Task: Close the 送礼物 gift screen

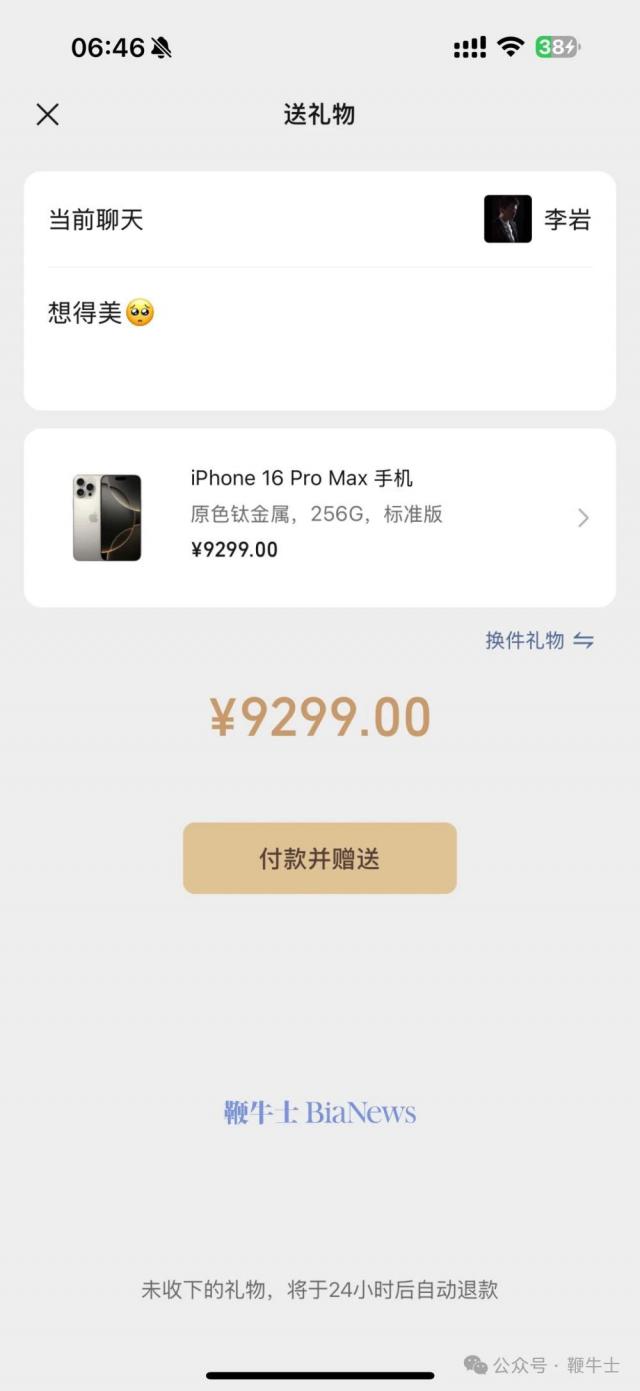Action: pos(47,114)
